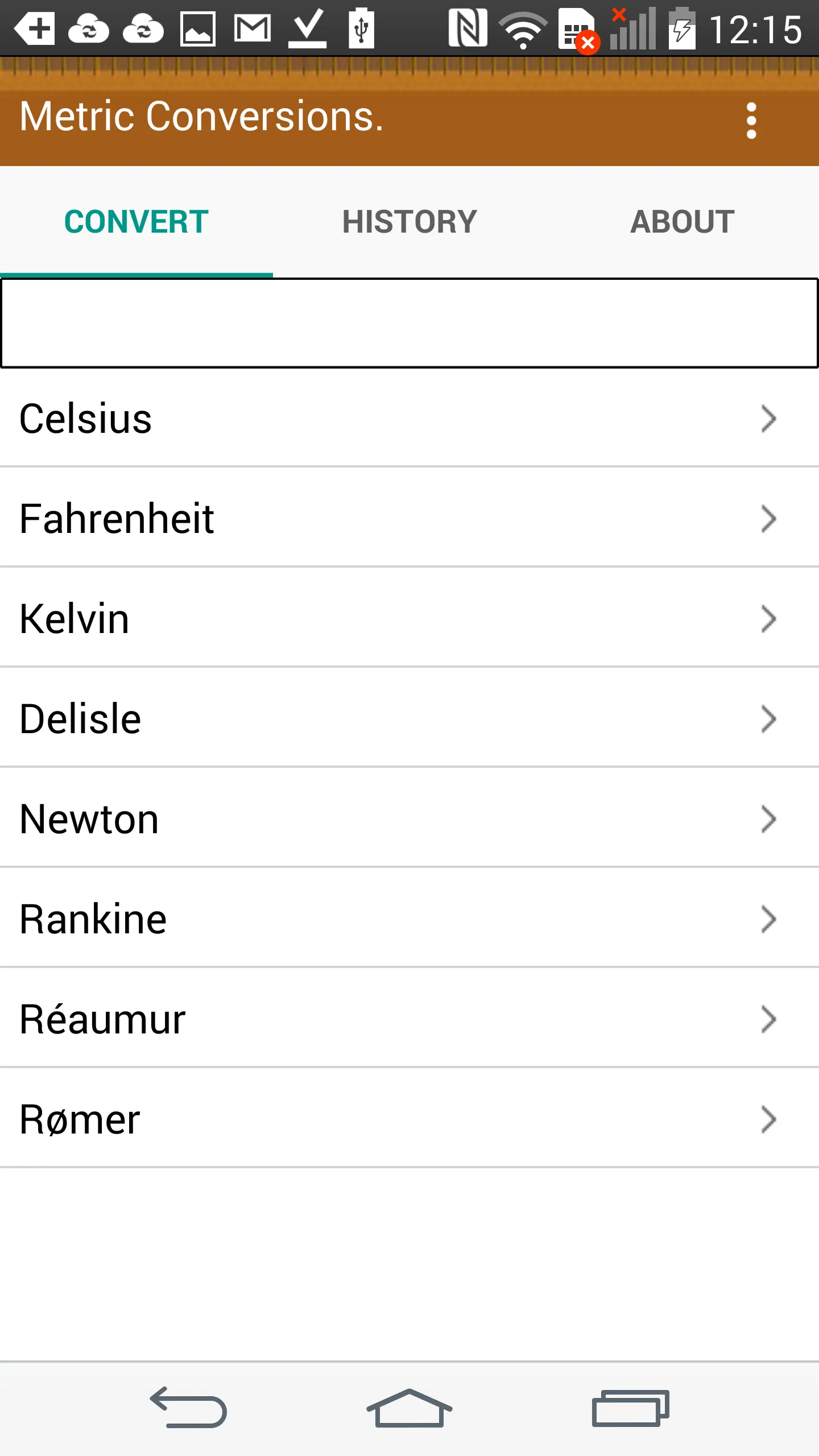
Task: Tap the Gmail notification icon
Action: tap(252, 28)
